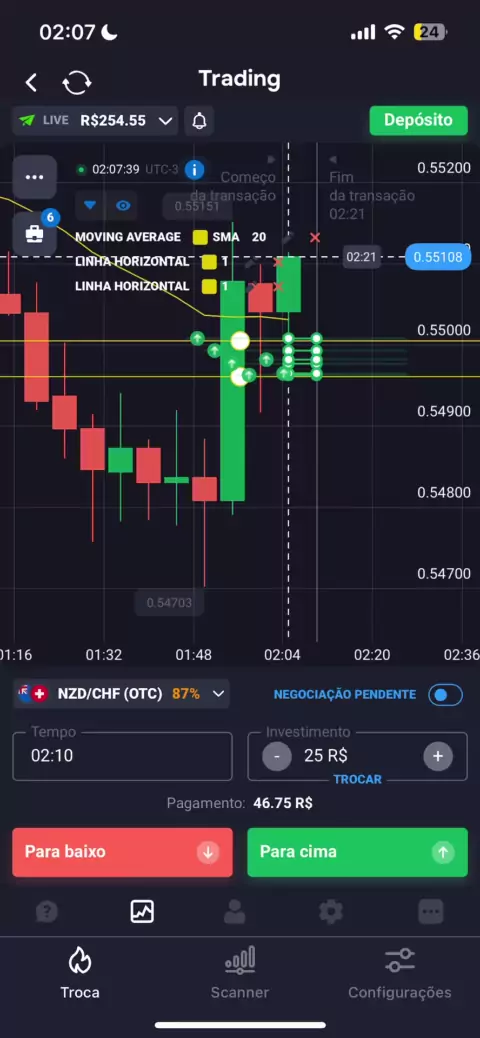Enable the Negociação Pendente switch
Screen dimensions: 480x1038
445,694
